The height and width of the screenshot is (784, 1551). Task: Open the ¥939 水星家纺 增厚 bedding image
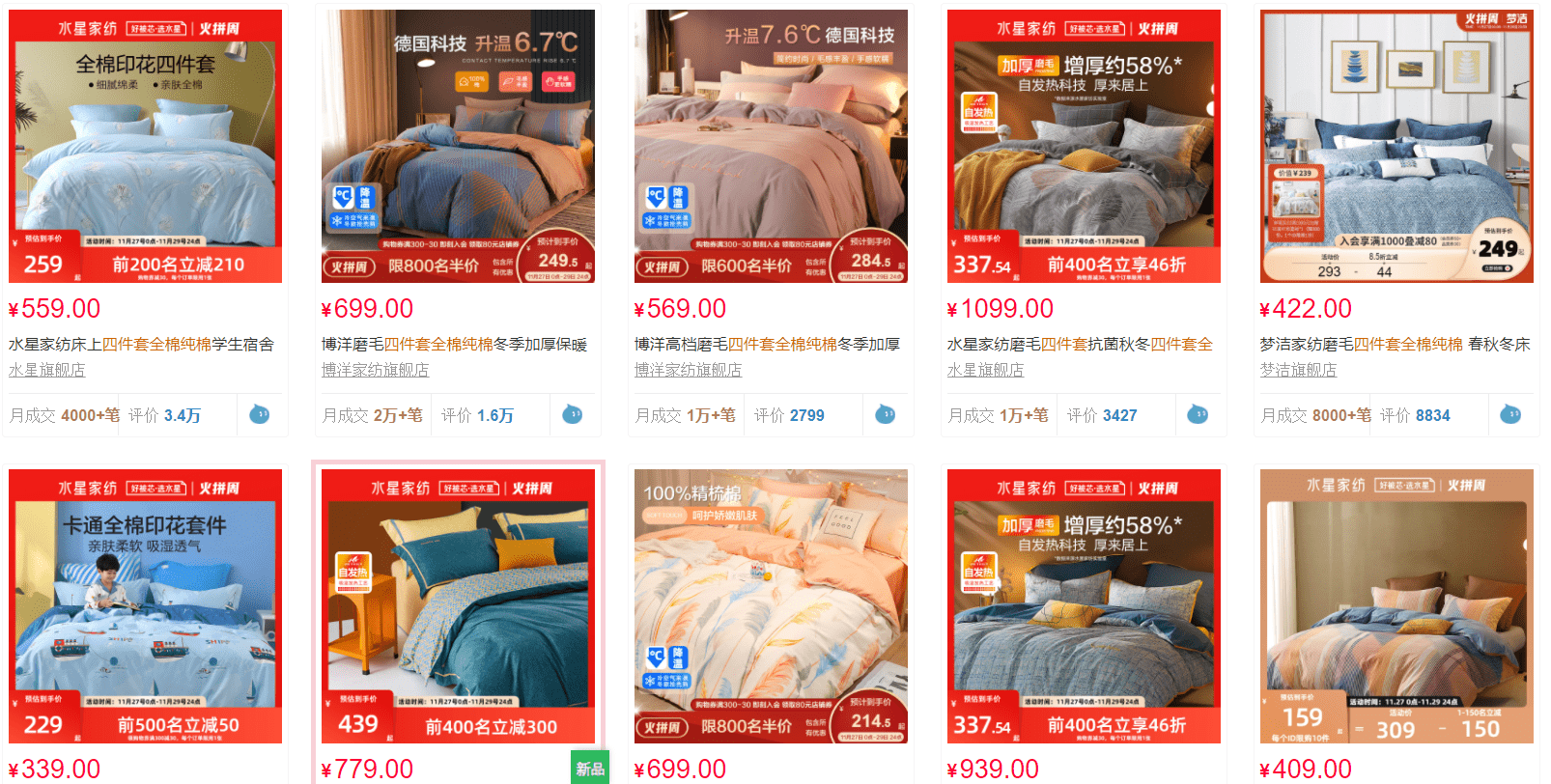(x=1084, y=605)
